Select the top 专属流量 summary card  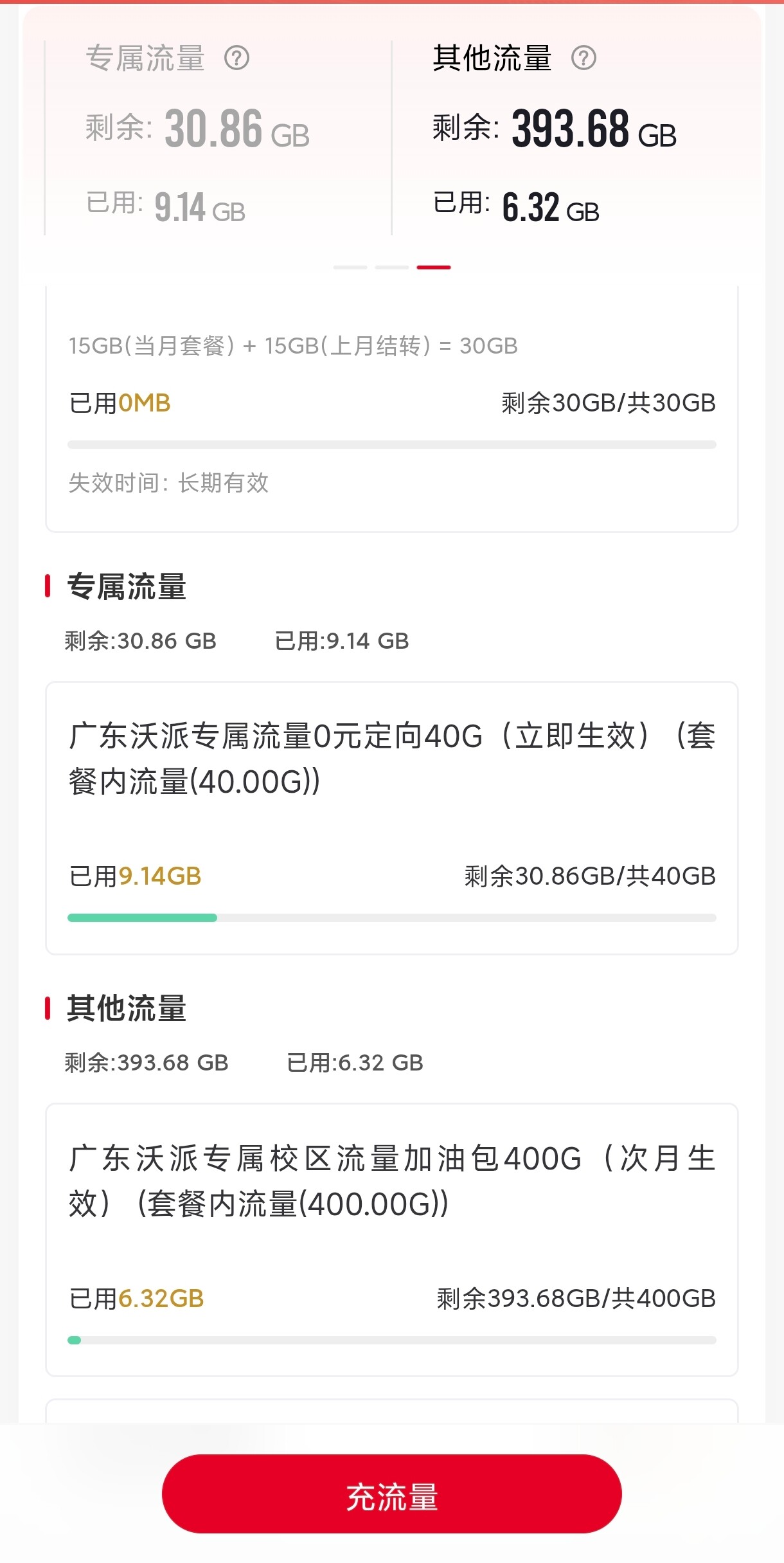217,137
